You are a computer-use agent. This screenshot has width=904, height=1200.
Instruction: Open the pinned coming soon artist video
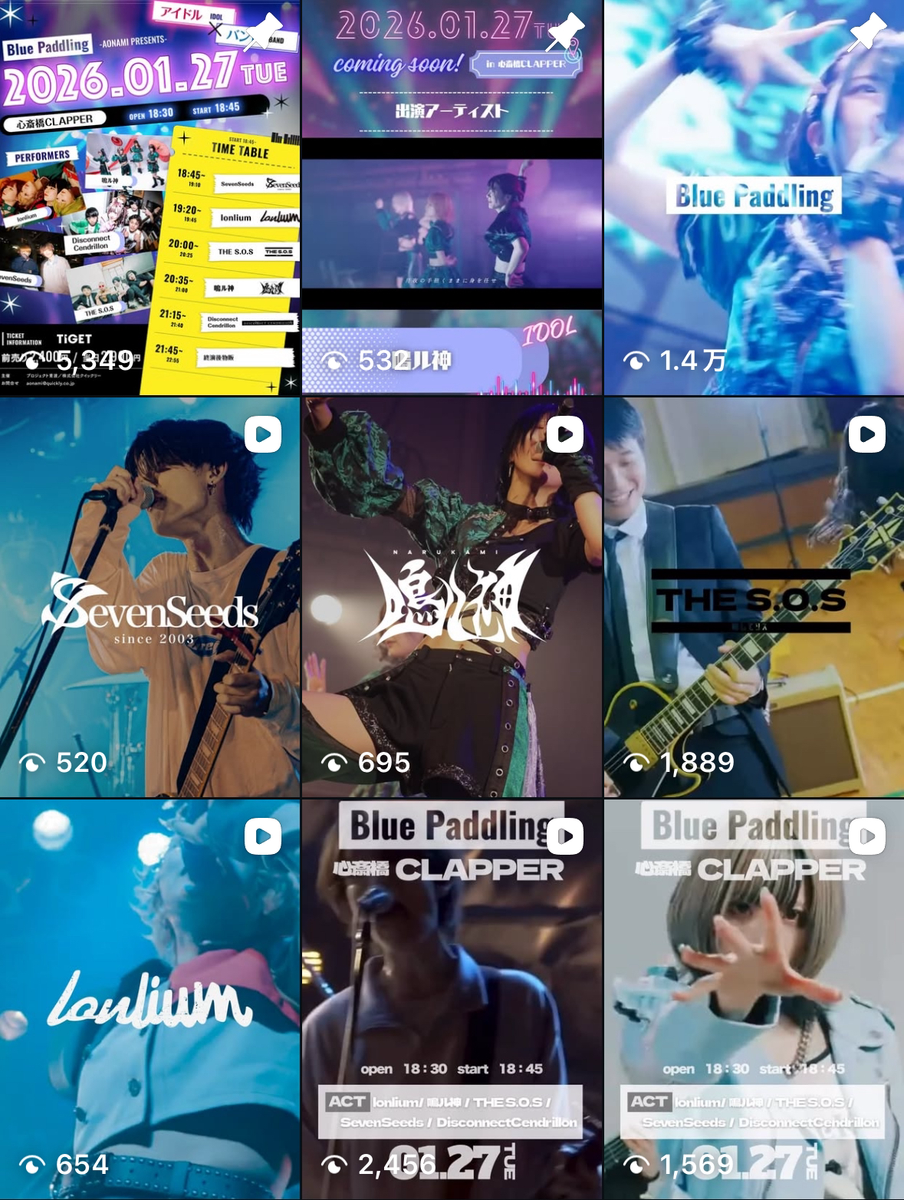(x=452, y=198)
